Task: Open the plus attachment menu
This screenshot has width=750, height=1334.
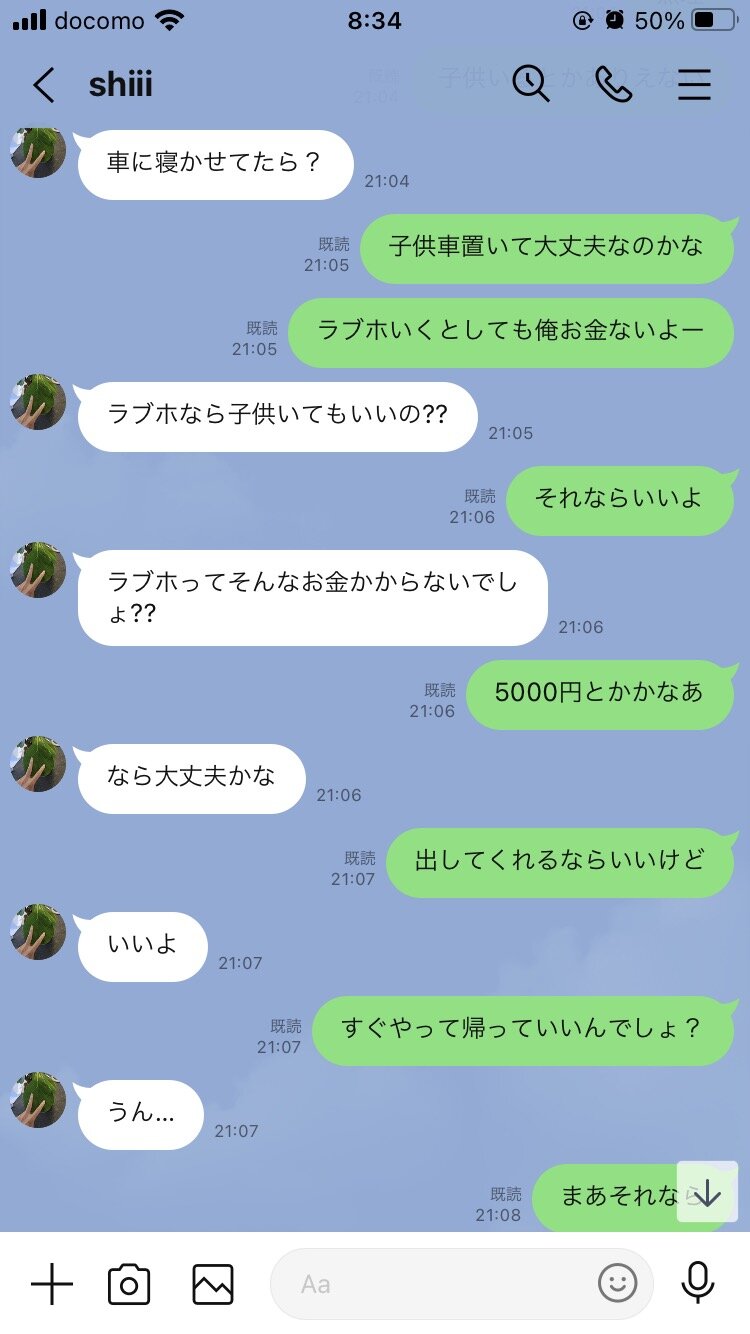Action: point(52,1283)
